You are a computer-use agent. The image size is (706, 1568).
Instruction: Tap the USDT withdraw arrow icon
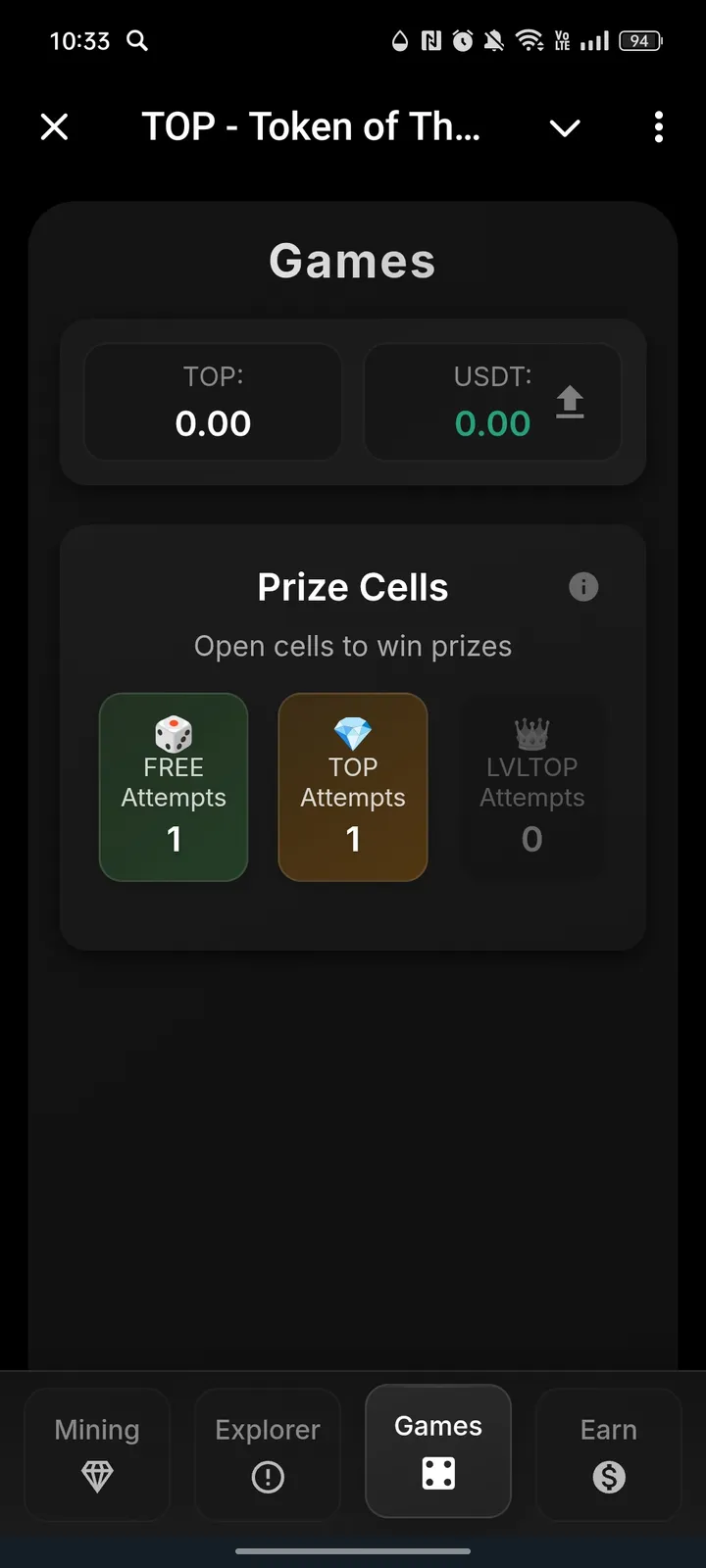pos(571,401)
